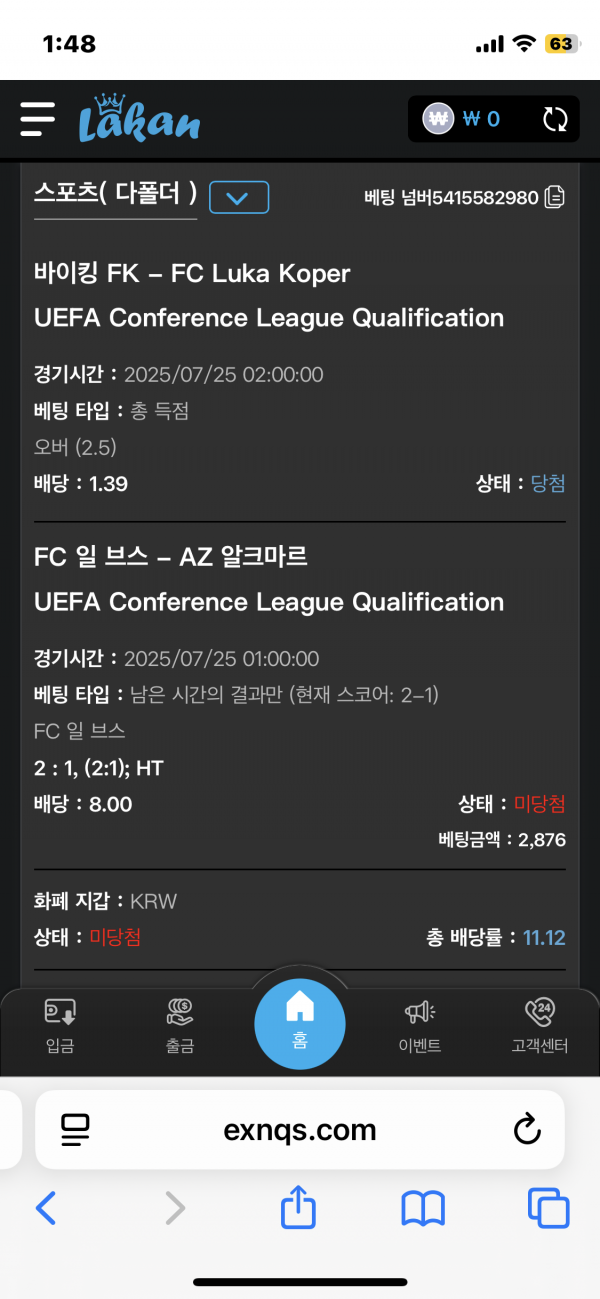The width and height of the screenshot is (600, 1299).
Task: Return to the 홈 home tab
Action: click(x=300, y=1022)
